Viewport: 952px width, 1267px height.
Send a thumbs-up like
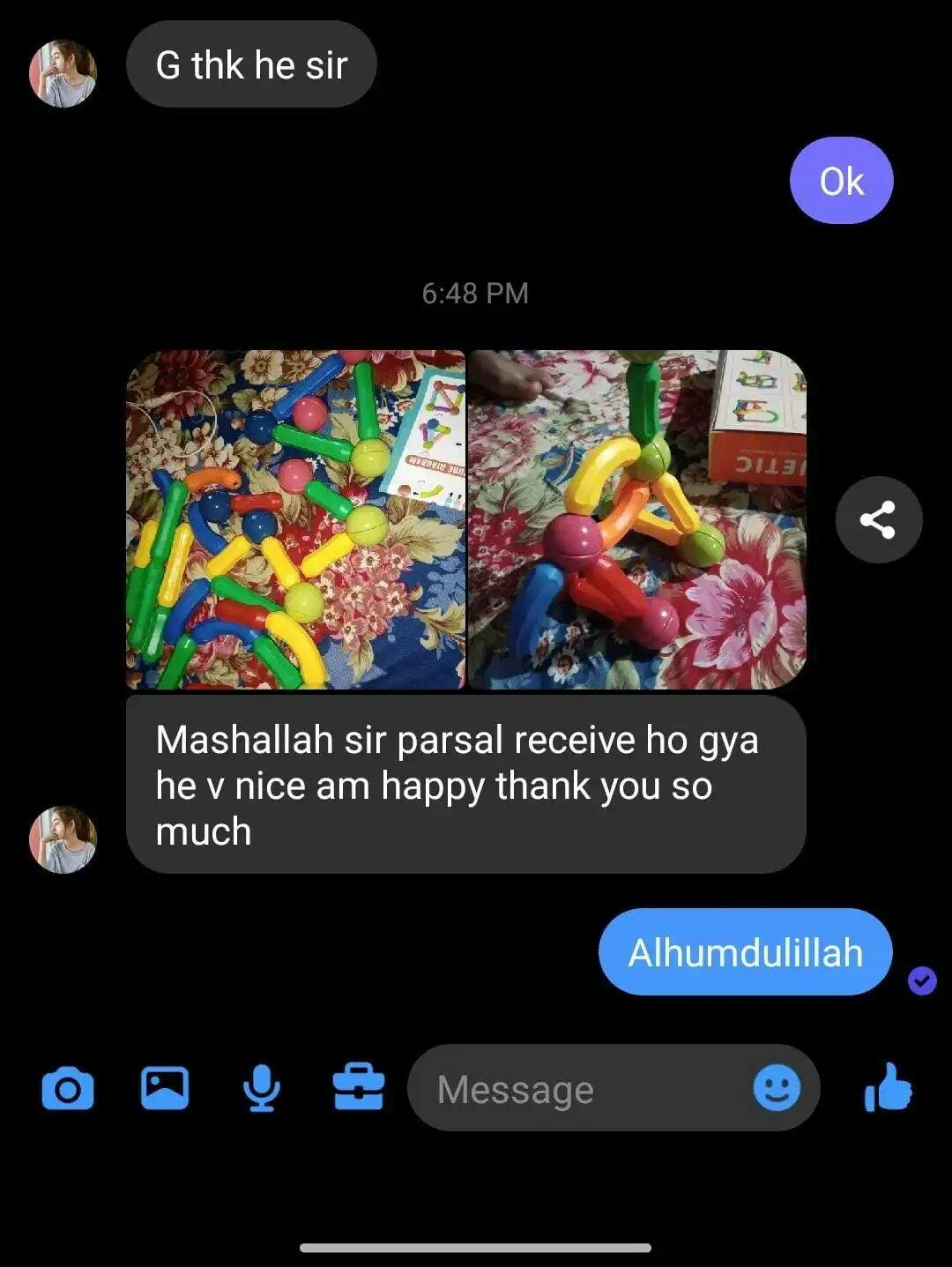(889, 1088)
